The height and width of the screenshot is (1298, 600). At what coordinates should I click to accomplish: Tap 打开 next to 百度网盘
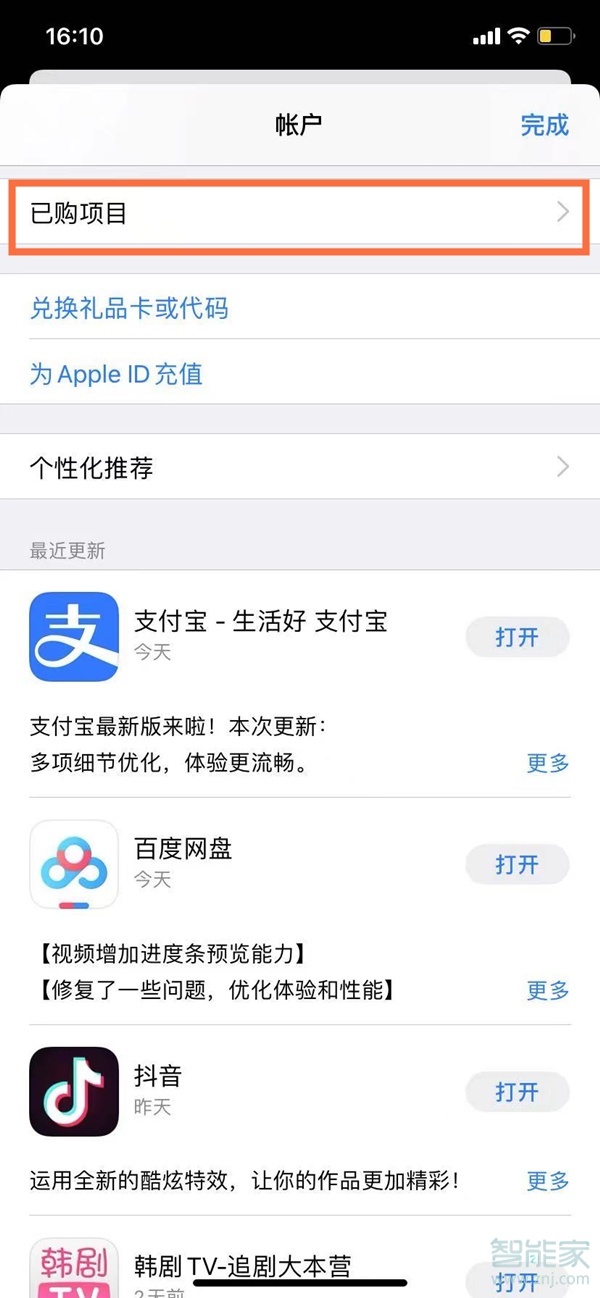click(517, 864)
